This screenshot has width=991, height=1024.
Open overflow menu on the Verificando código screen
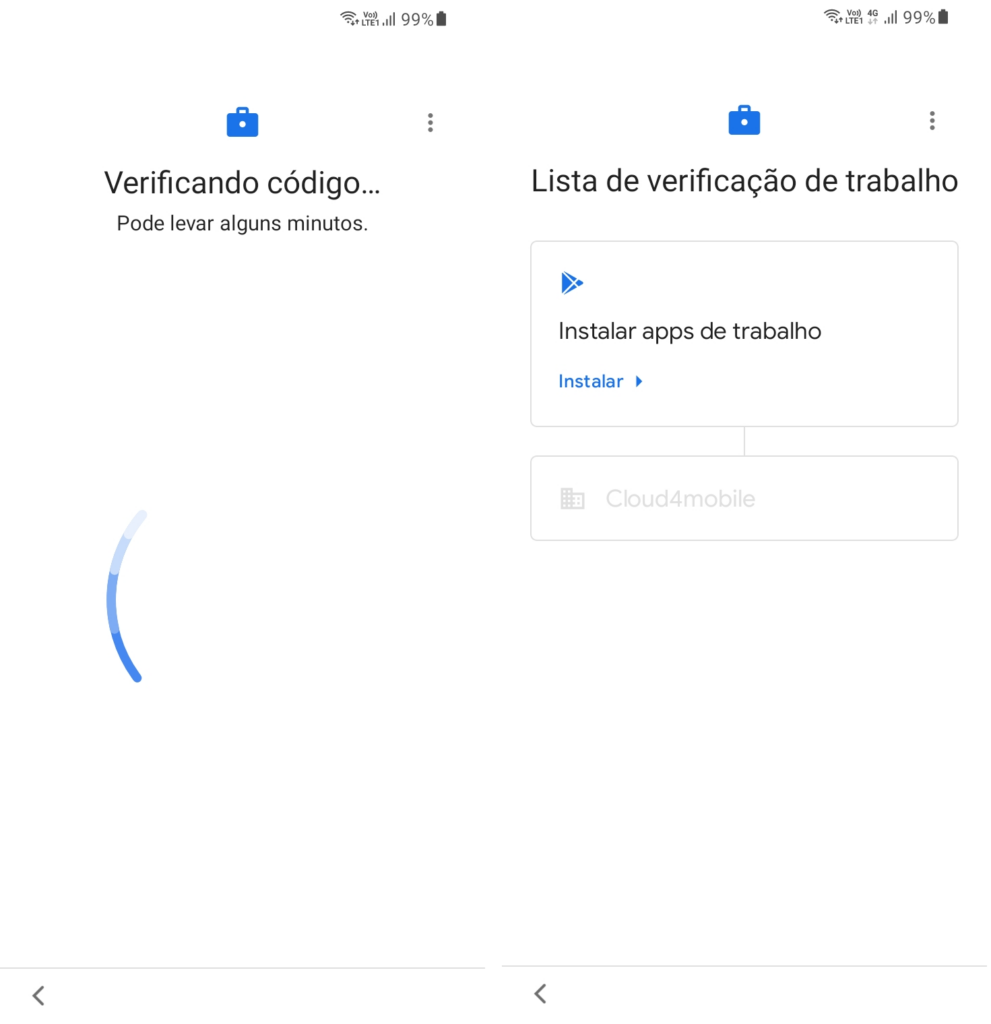tap(430, 123)
